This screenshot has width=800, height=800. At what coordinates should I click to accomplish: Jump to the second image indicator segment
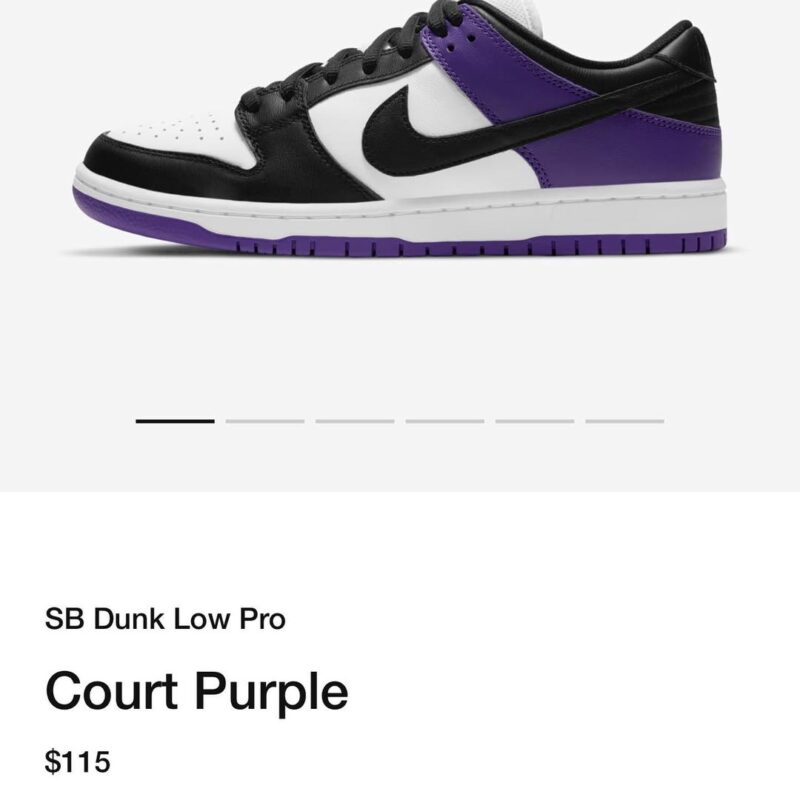click(x=265, y=421)
